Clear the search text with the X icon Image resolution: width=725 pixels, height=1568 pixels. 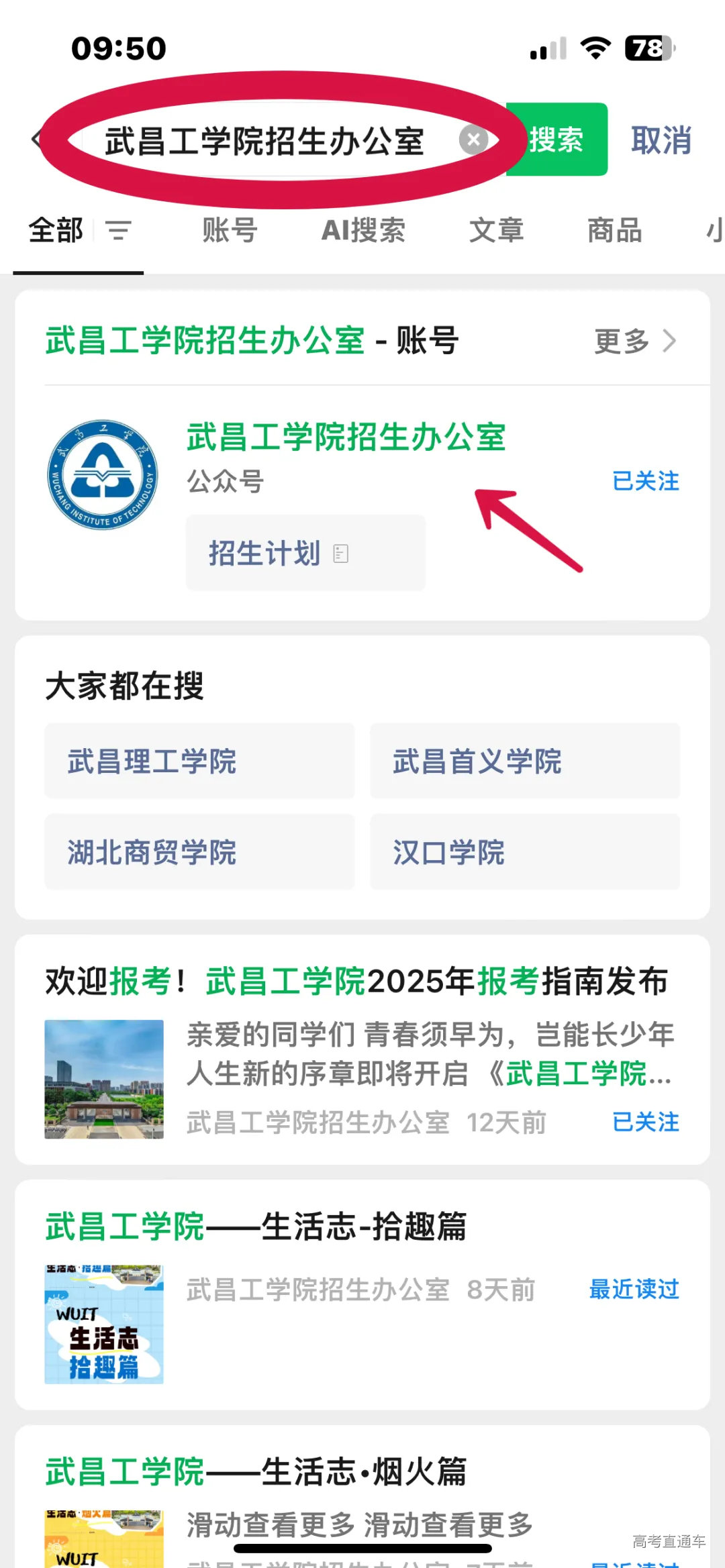coord(474,139)
